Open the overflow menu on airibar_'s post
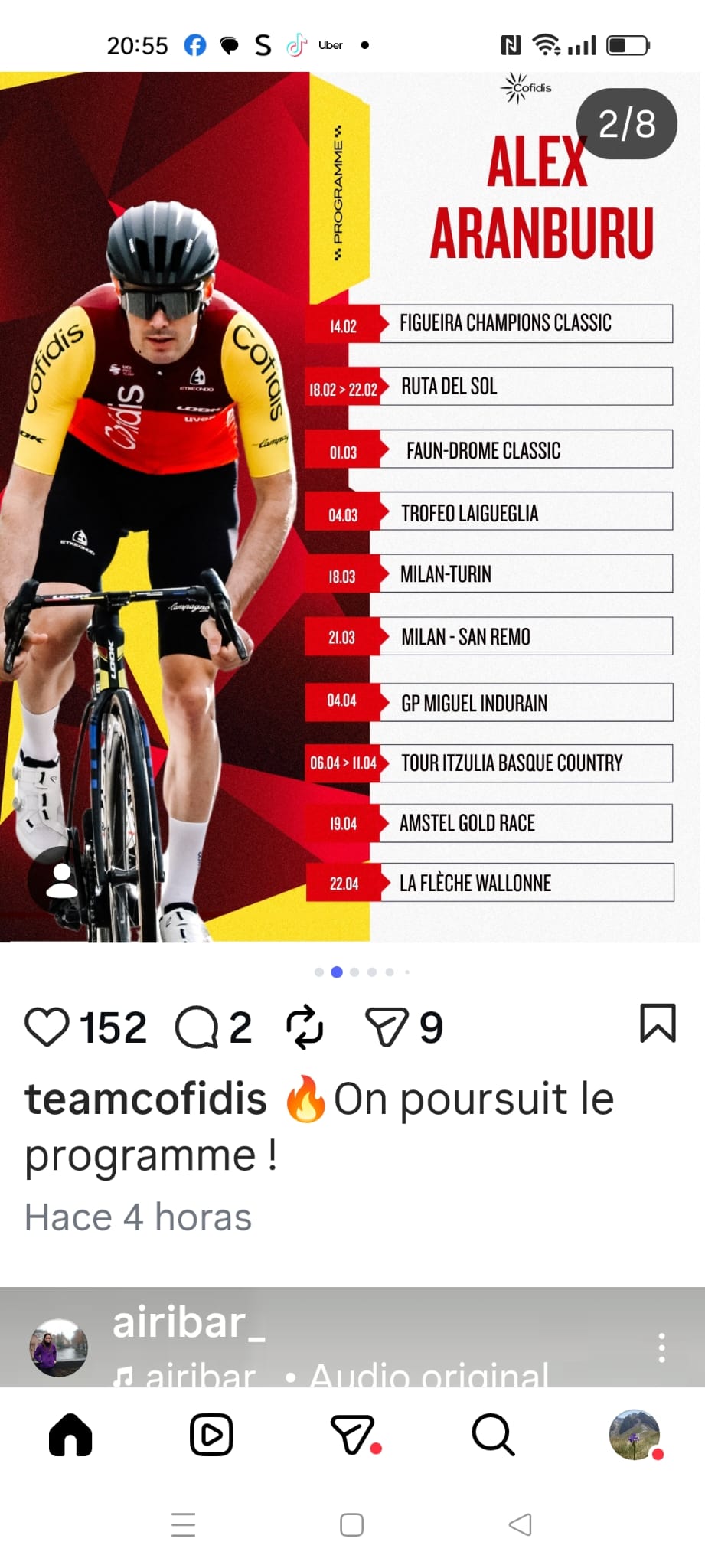 661,1348
